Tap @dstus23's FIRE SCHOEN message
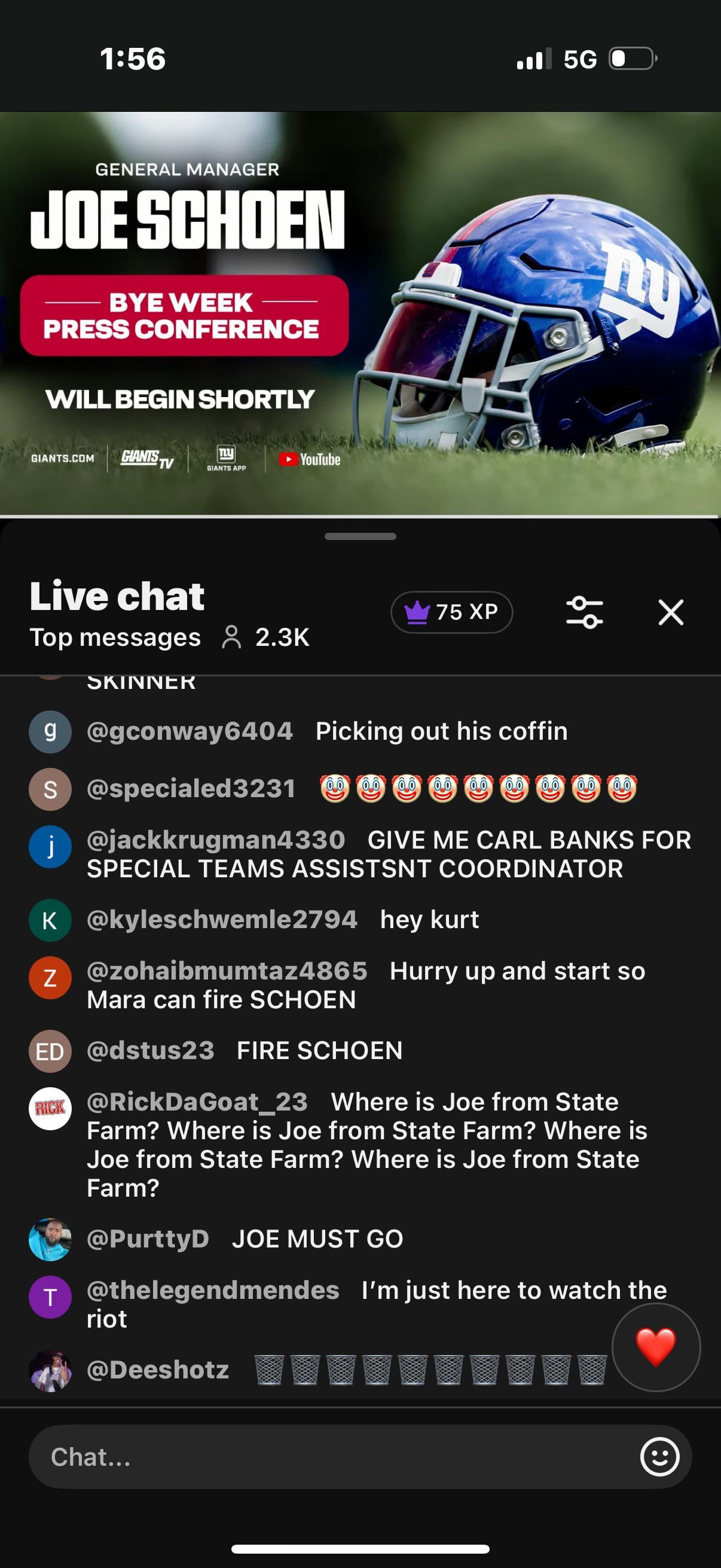This screenshot has width=721, height=1568. coord(319,1051)
